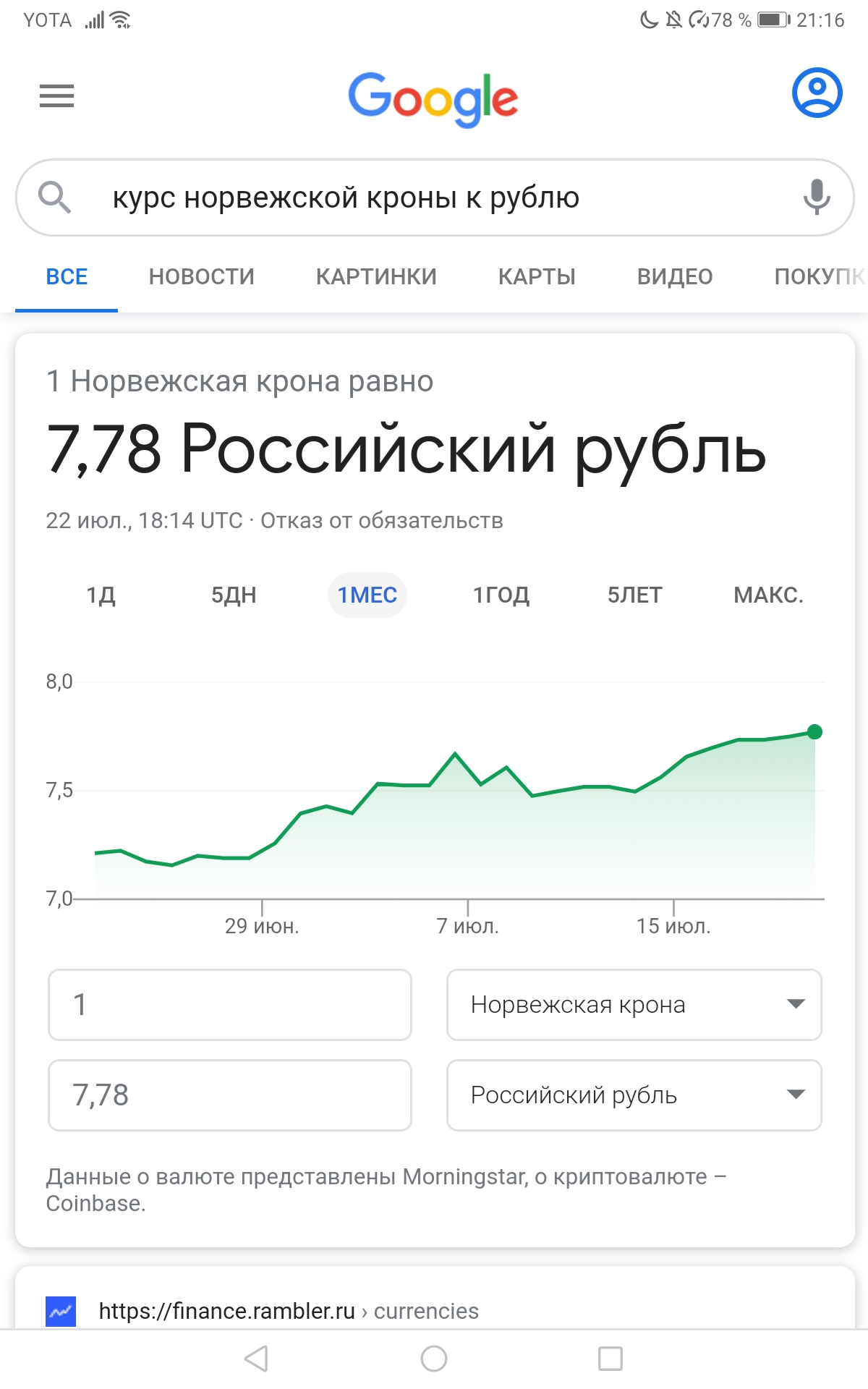Expand the Российский рубль currency dropdown
The width and height of the screenshot is (868, 1389).
pos(634,1095)
